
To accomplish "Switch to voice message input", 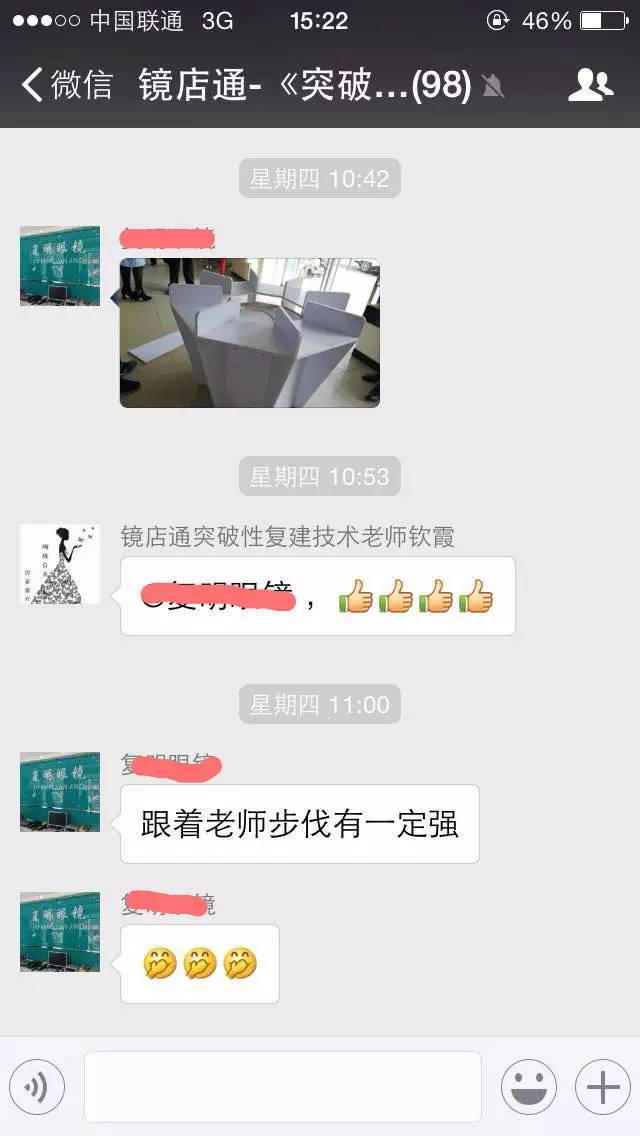I will 37,1087.
